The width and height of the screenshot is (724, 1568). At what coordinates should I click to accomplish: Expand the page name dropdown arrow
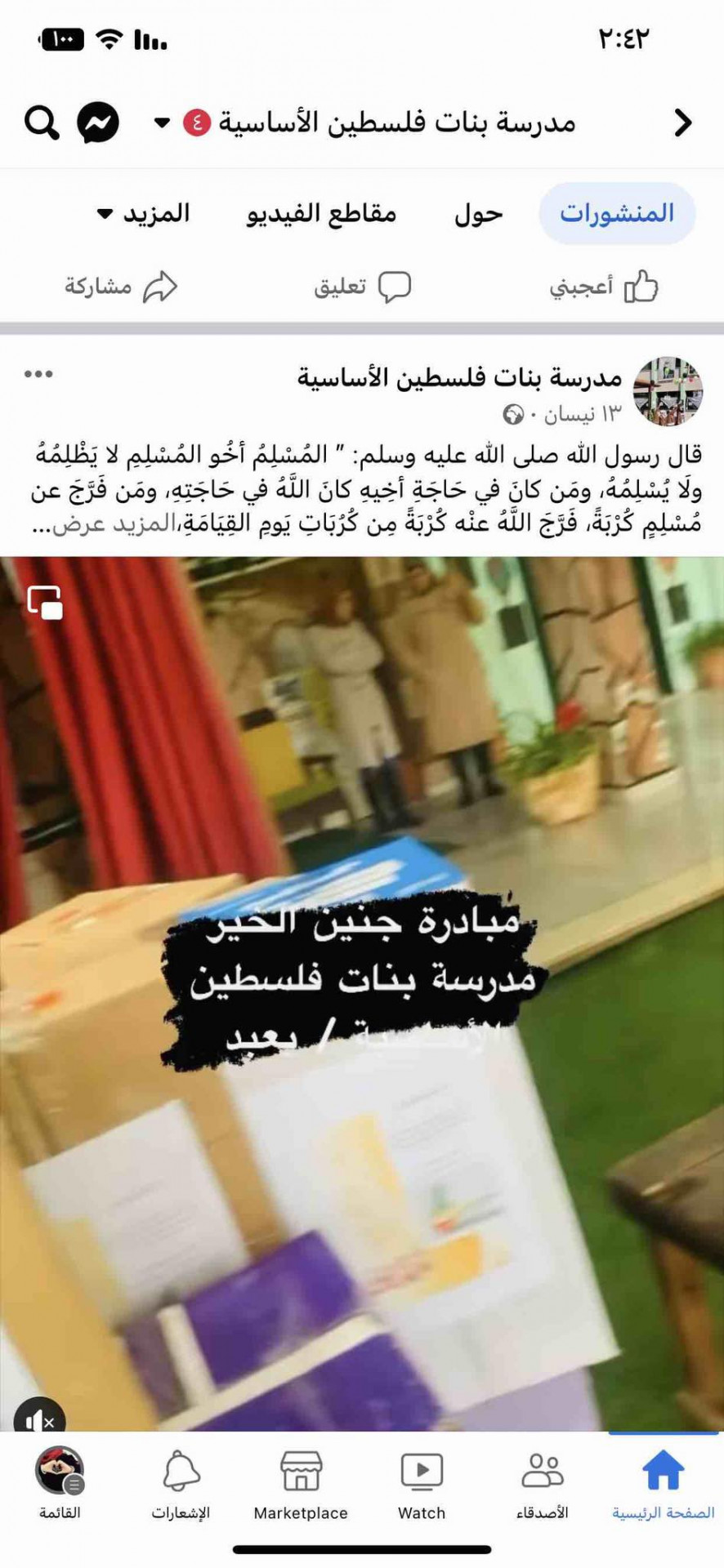click(x=162, y=123)
